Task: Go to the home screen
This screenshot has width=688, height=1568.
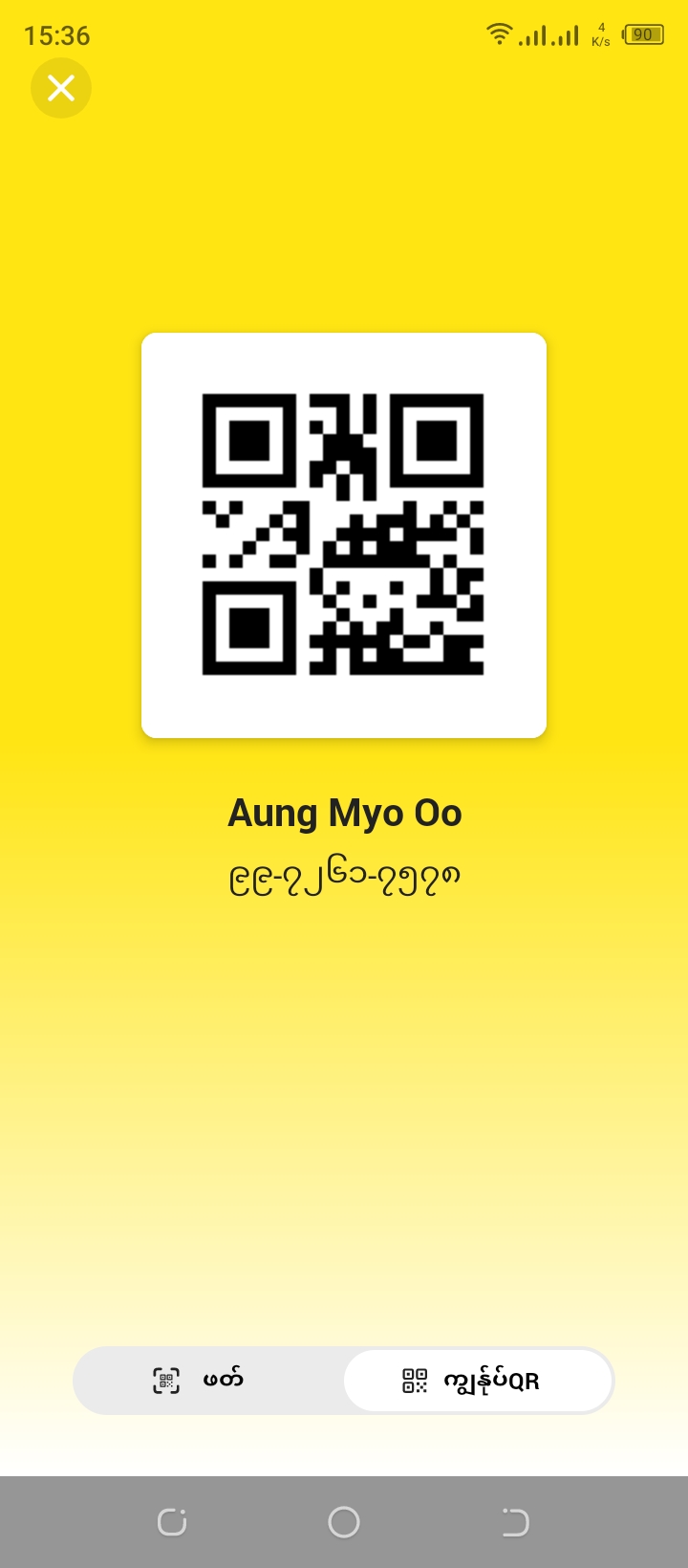Action: [344, 1522]
